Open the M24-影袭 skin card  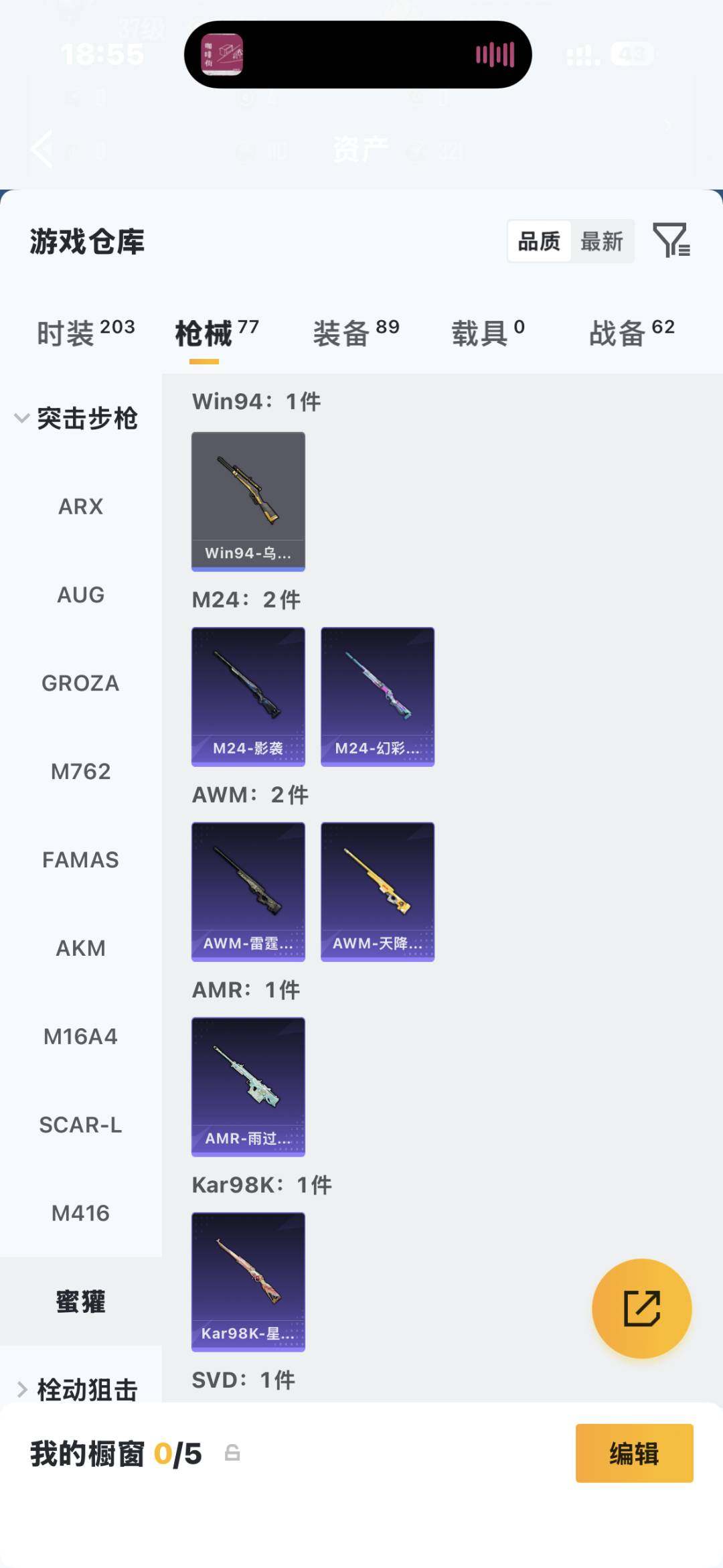(248, 697)
